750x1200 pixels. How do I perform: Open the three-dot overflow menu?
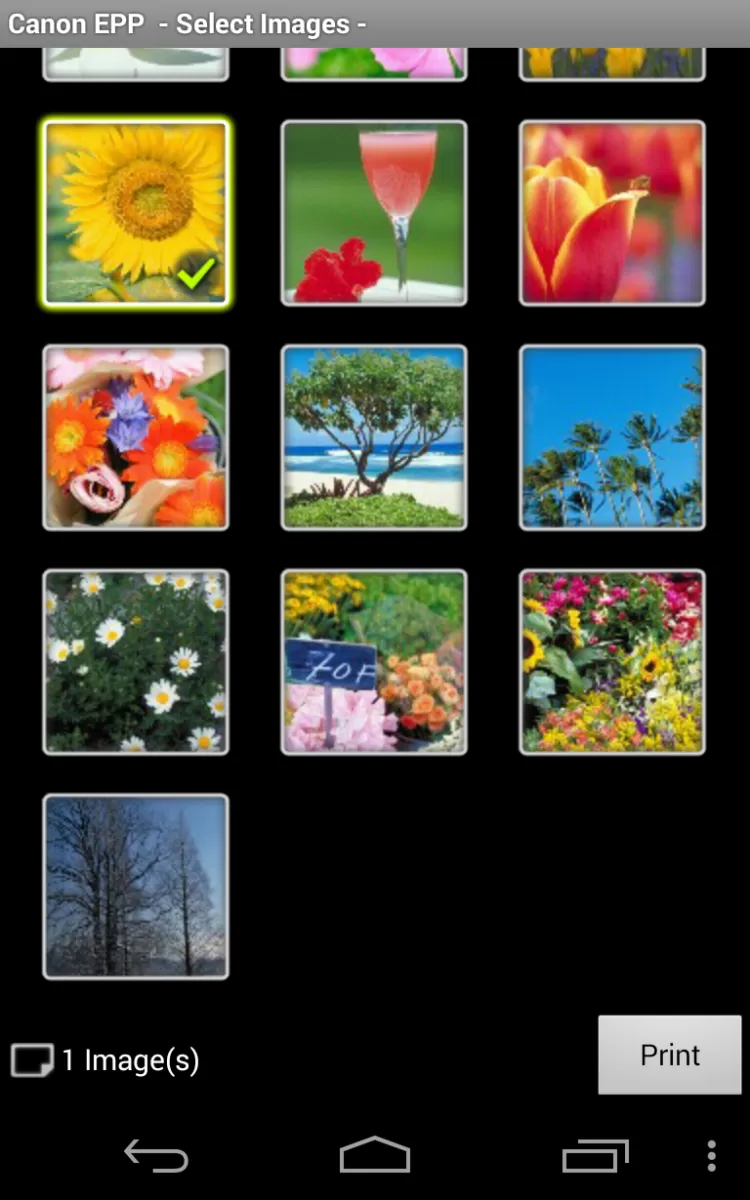pos(711,1156)
